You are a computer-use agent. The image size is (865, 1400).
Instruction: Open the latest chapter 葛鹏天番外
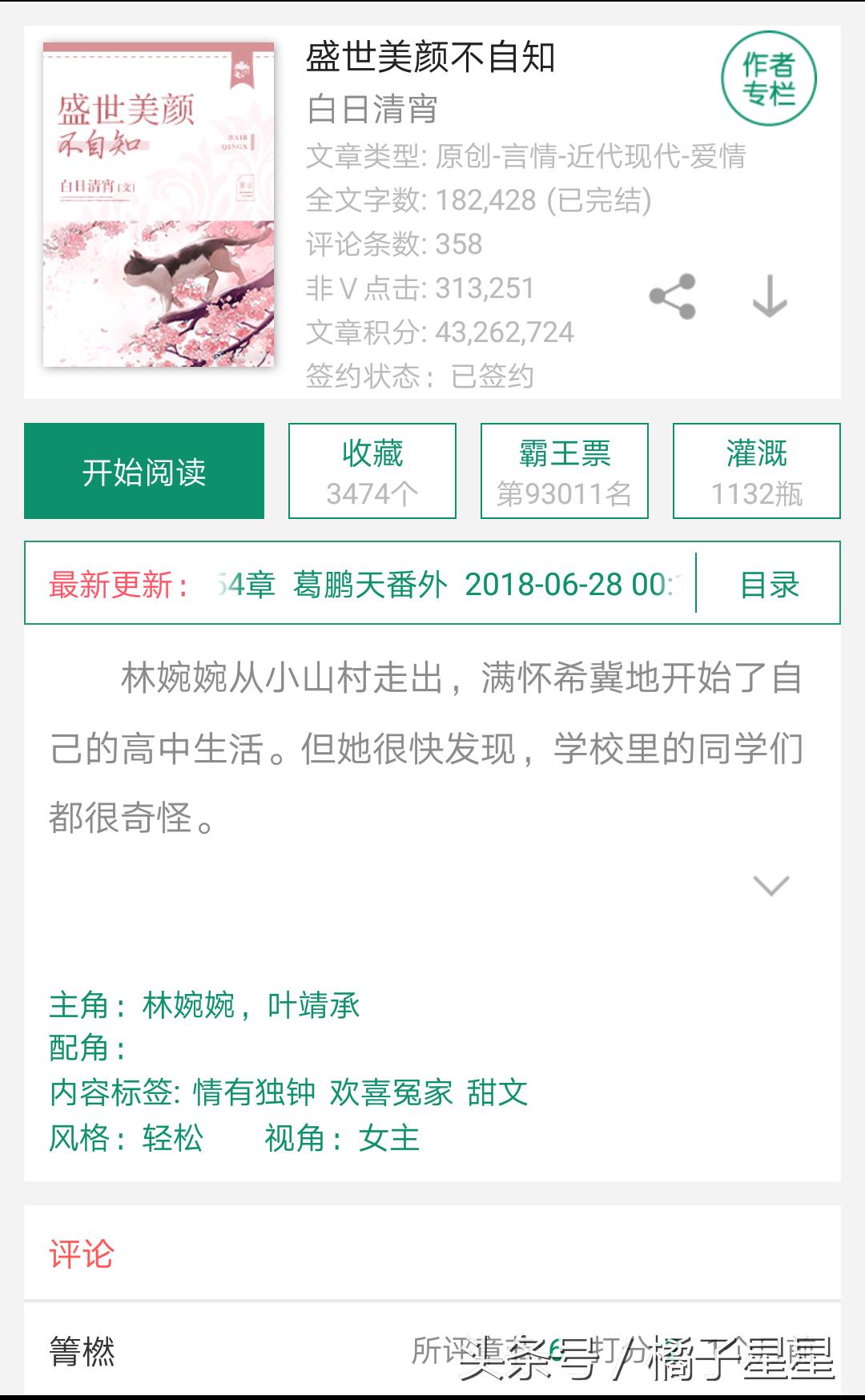tap(449, 584)
